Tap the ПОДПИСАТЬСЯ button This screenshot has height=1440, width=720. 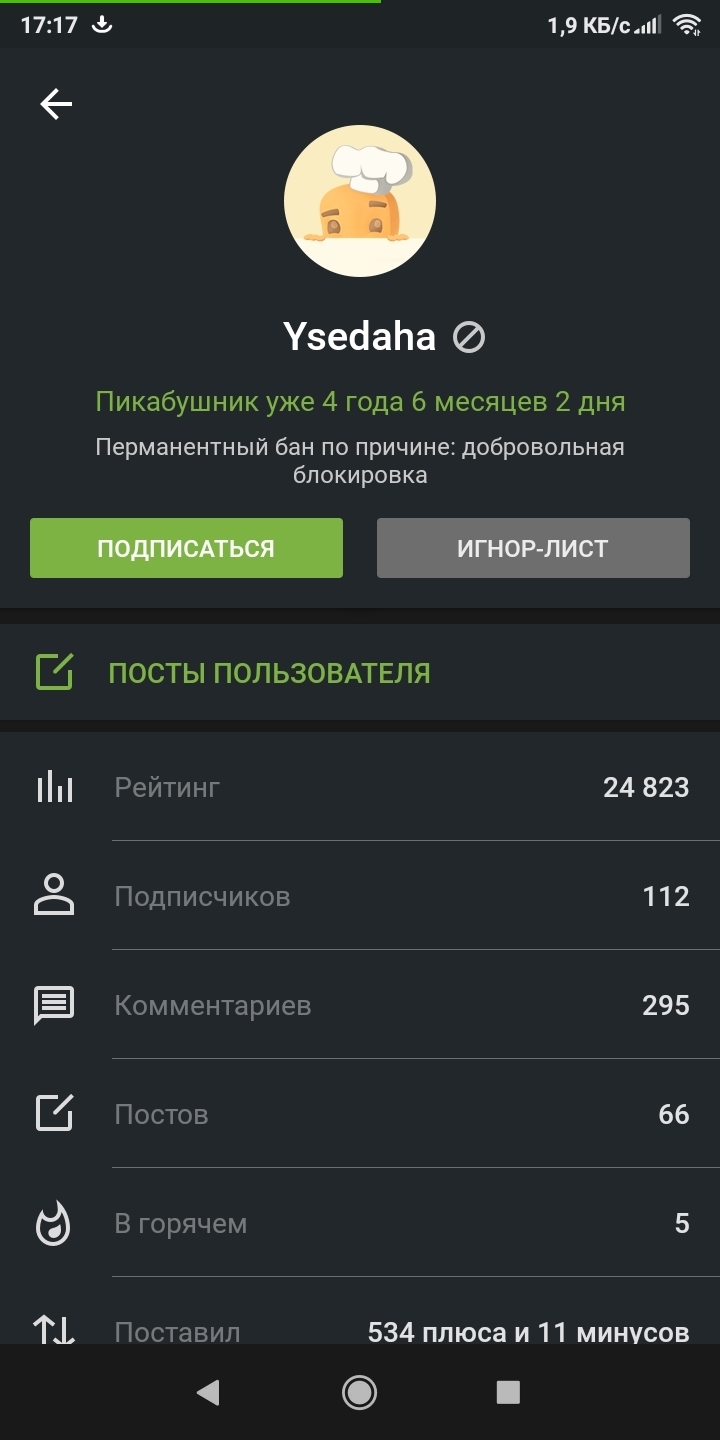pos(186,548)
